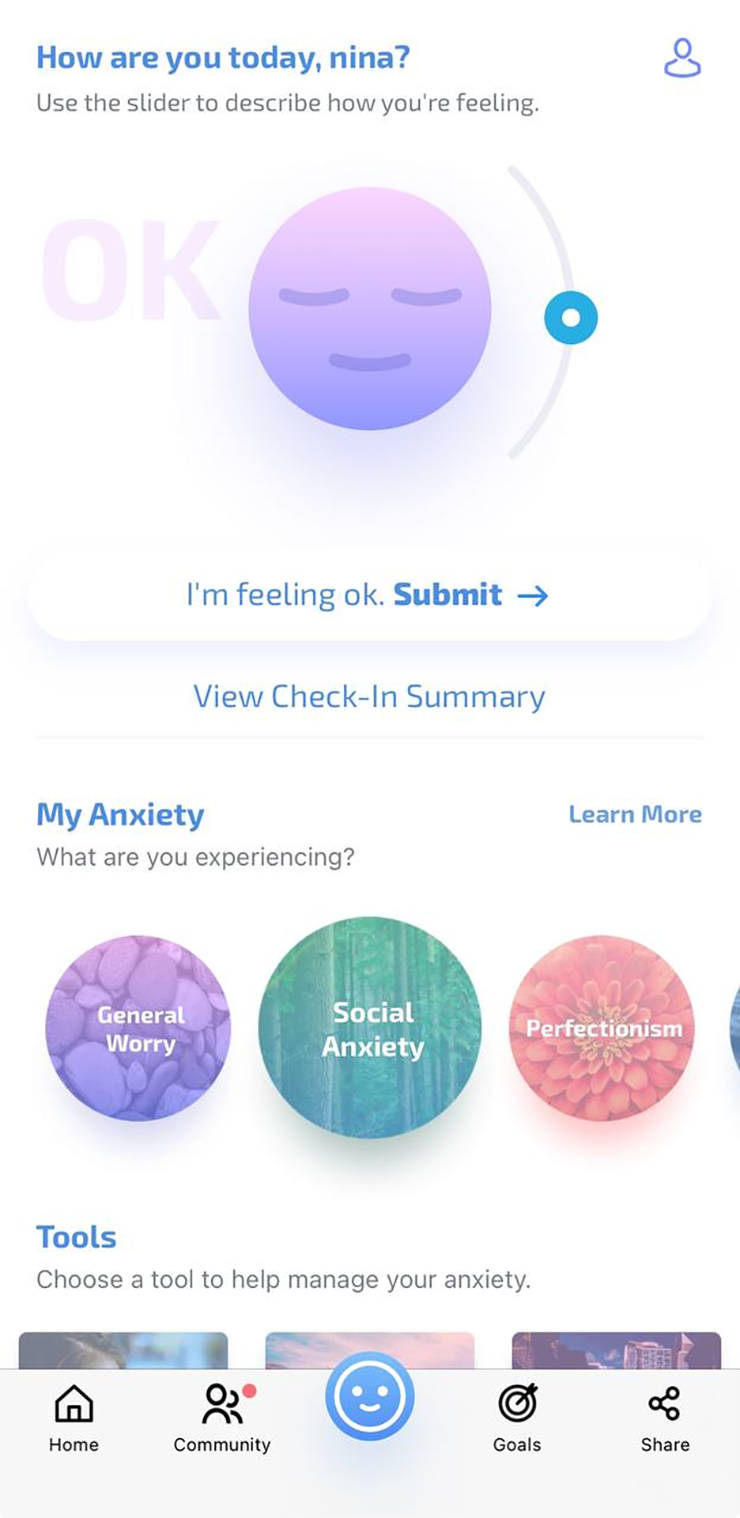Tap the center smiley check-in button
Screen dimensions: 740x1518
pos(369,1397)
